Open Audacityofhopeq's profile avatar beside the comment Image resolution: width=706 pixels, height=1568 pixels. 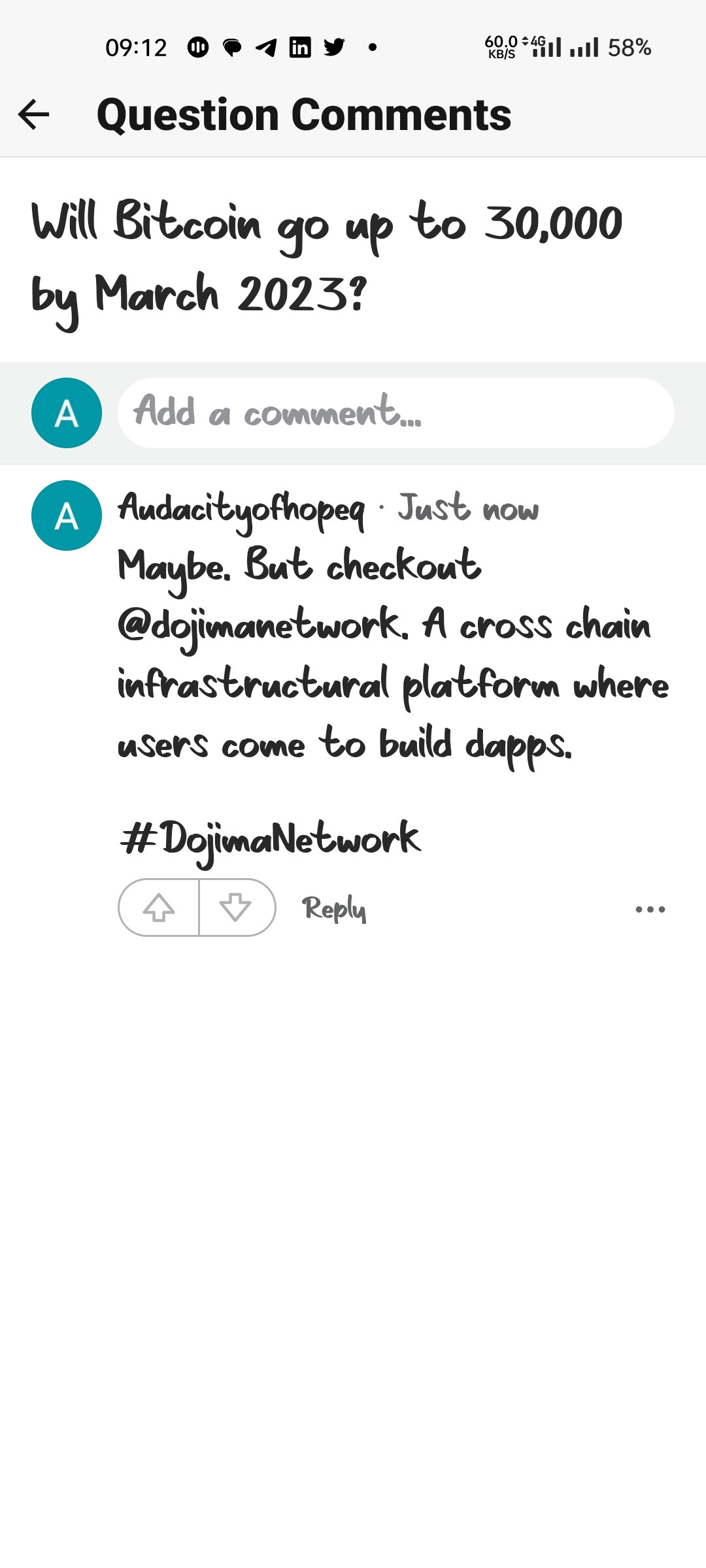click(x=67, y=515)
